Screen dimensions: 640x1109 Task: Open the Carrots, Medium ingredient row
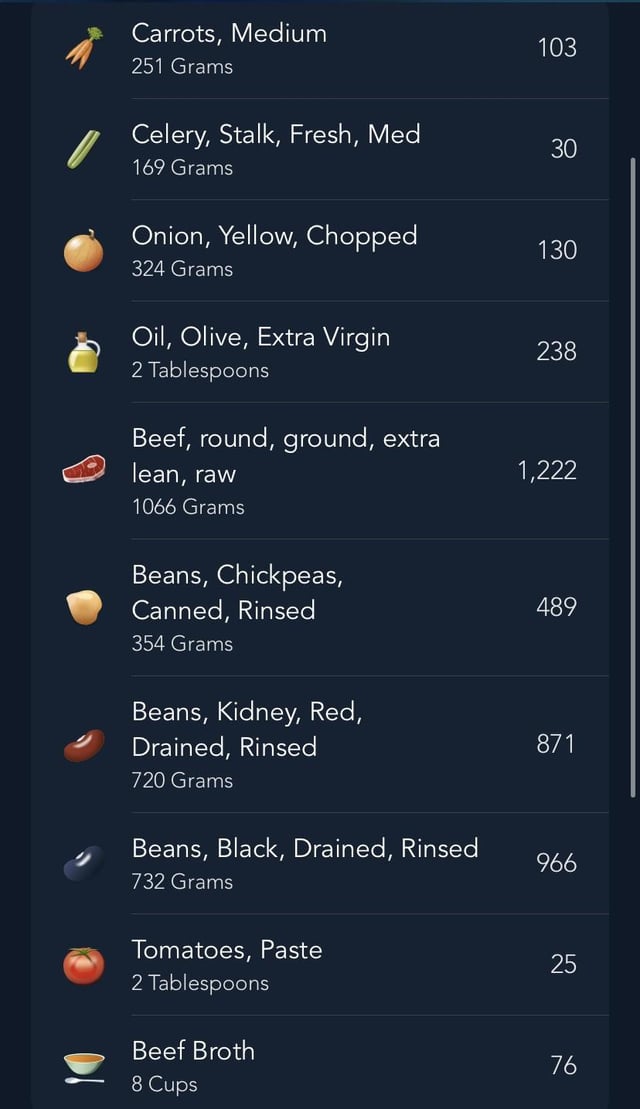point(320,49)
